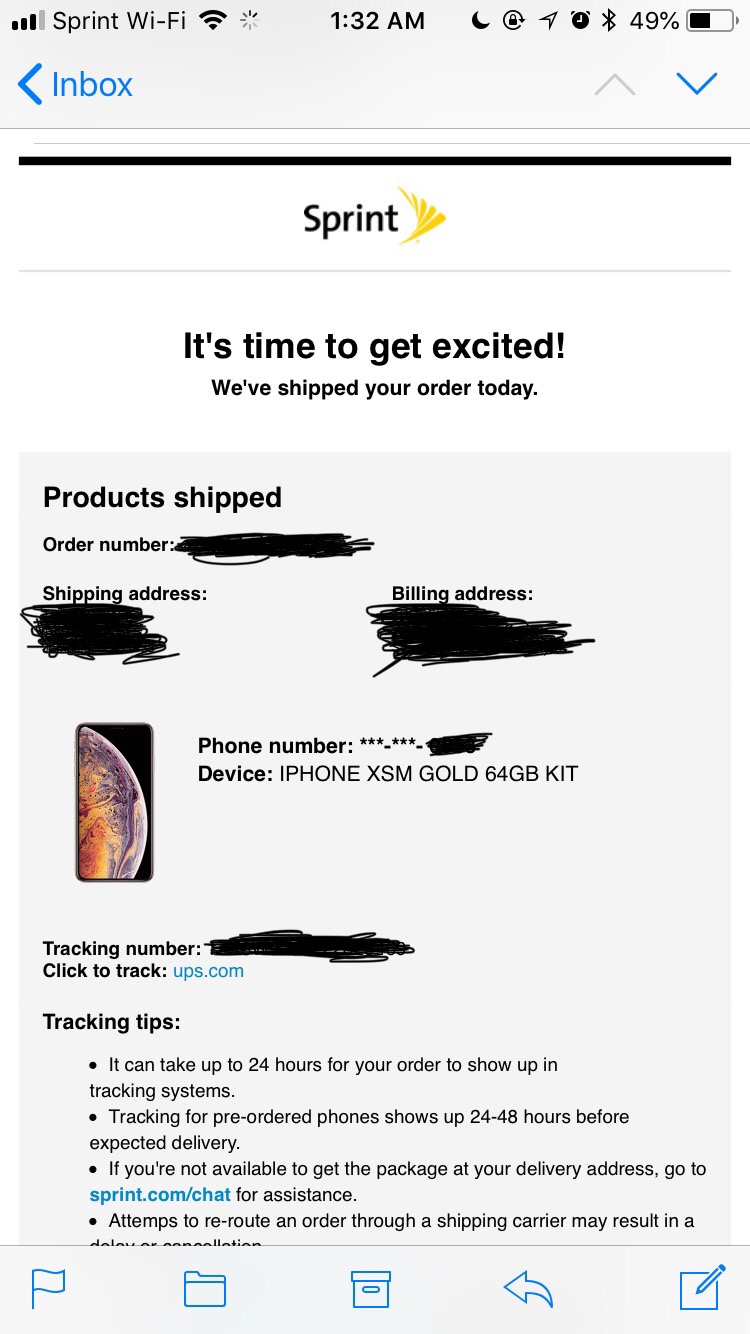Compose a new email
Image resolution: width=750 pixels, height=1334 pixels.
[x=701, y=1287]
